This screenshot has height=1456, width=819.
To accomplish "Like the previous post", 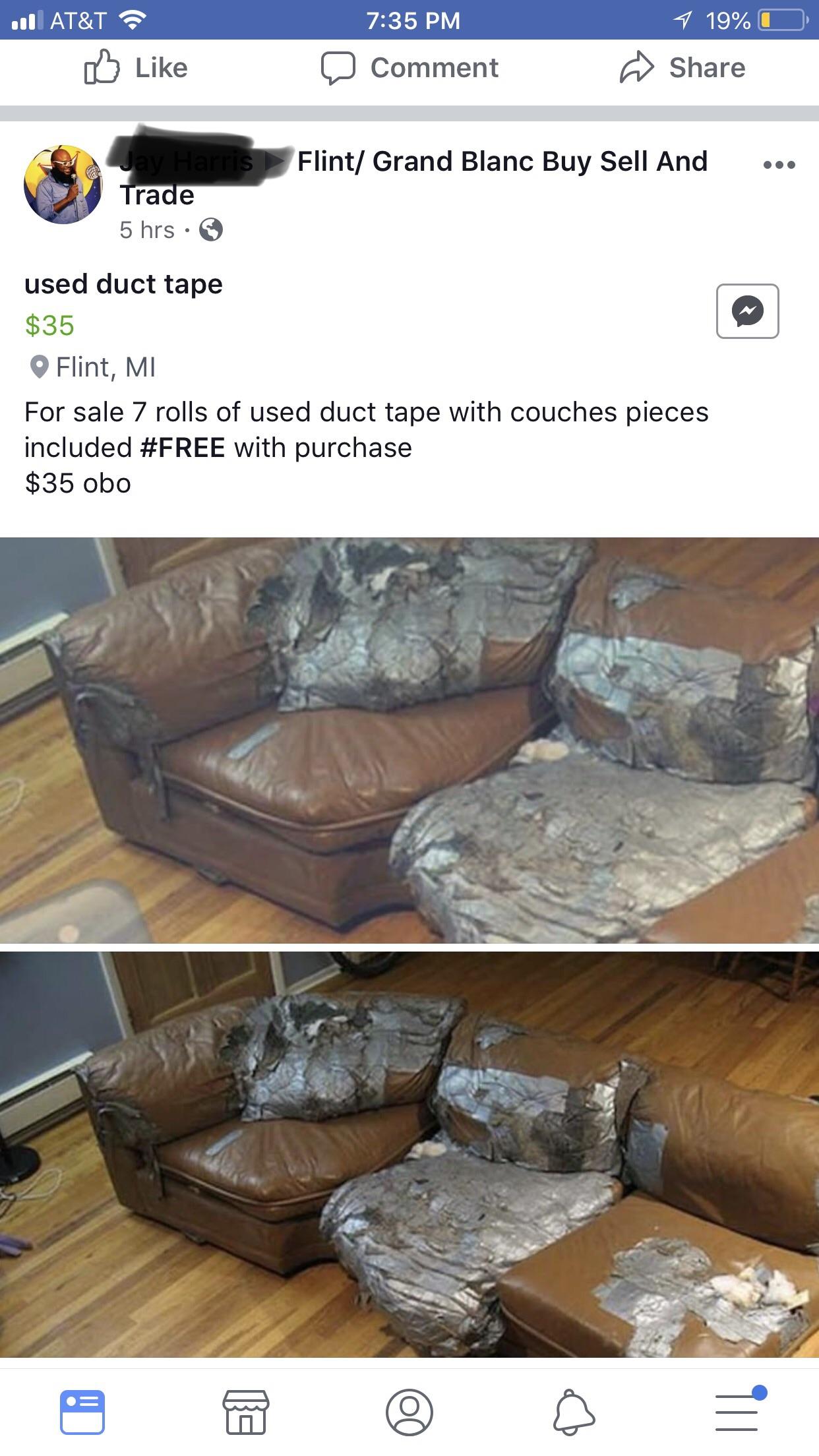I will (x=136, y=69).
